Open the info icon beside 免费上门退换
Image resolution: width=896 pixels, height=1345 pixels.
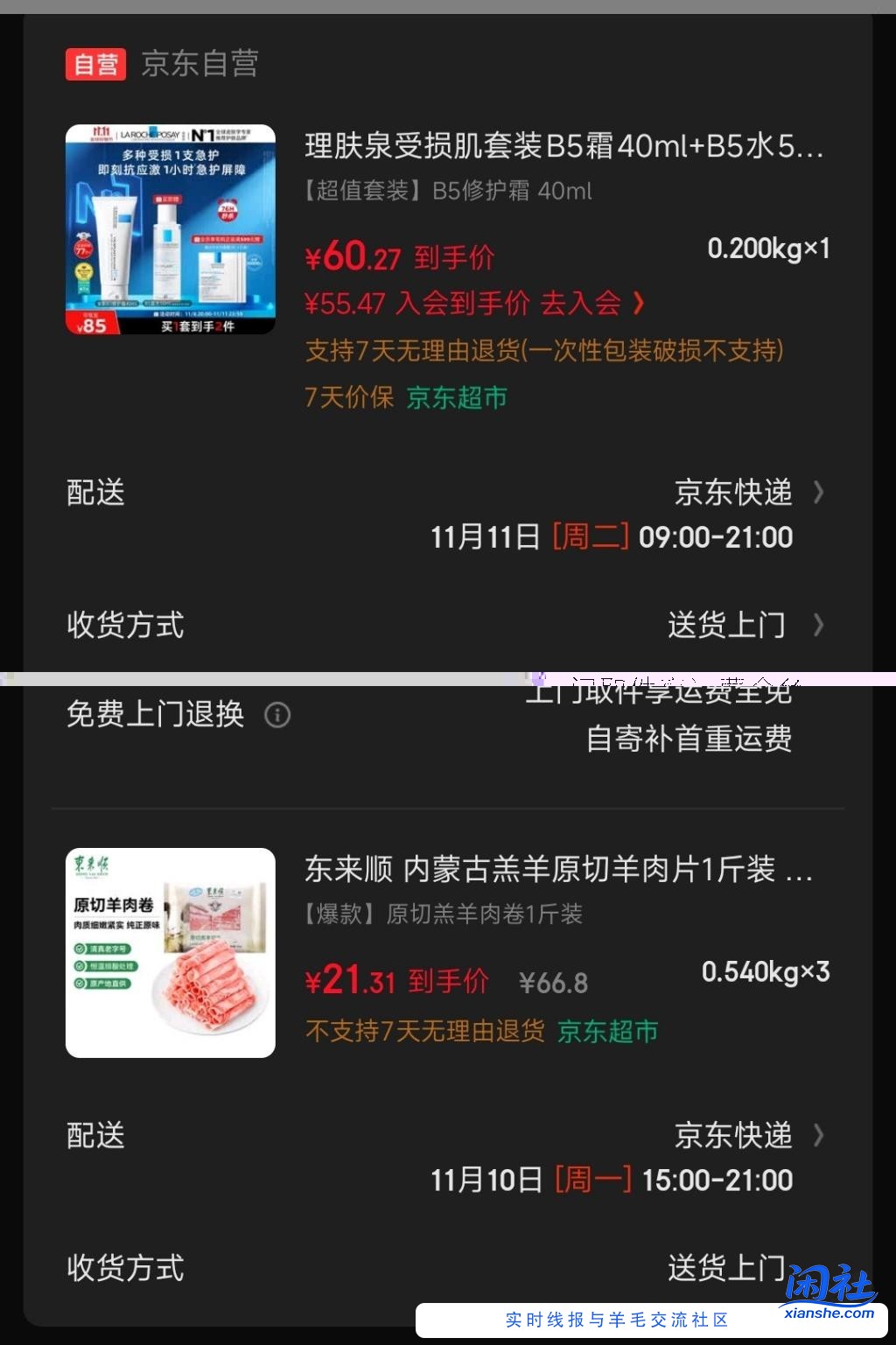(x=278, y=716)
